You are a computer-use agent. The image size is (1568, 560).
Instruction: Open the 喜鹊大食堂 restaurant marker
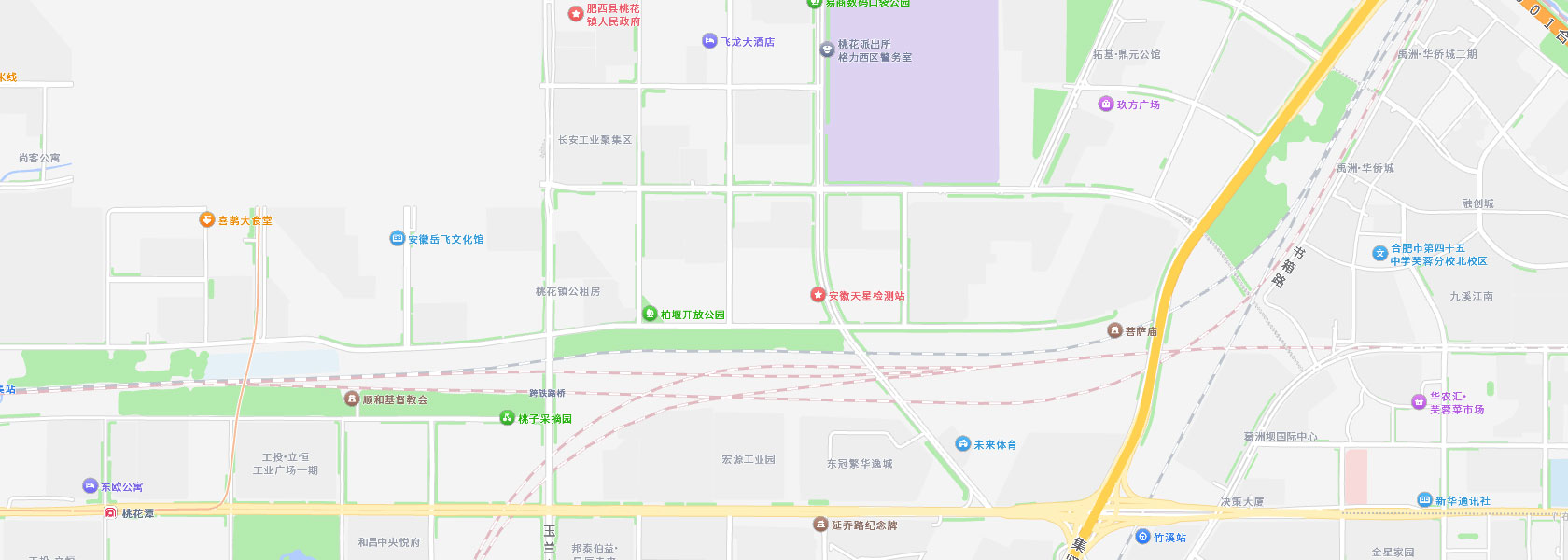click(x=207, y=220)
